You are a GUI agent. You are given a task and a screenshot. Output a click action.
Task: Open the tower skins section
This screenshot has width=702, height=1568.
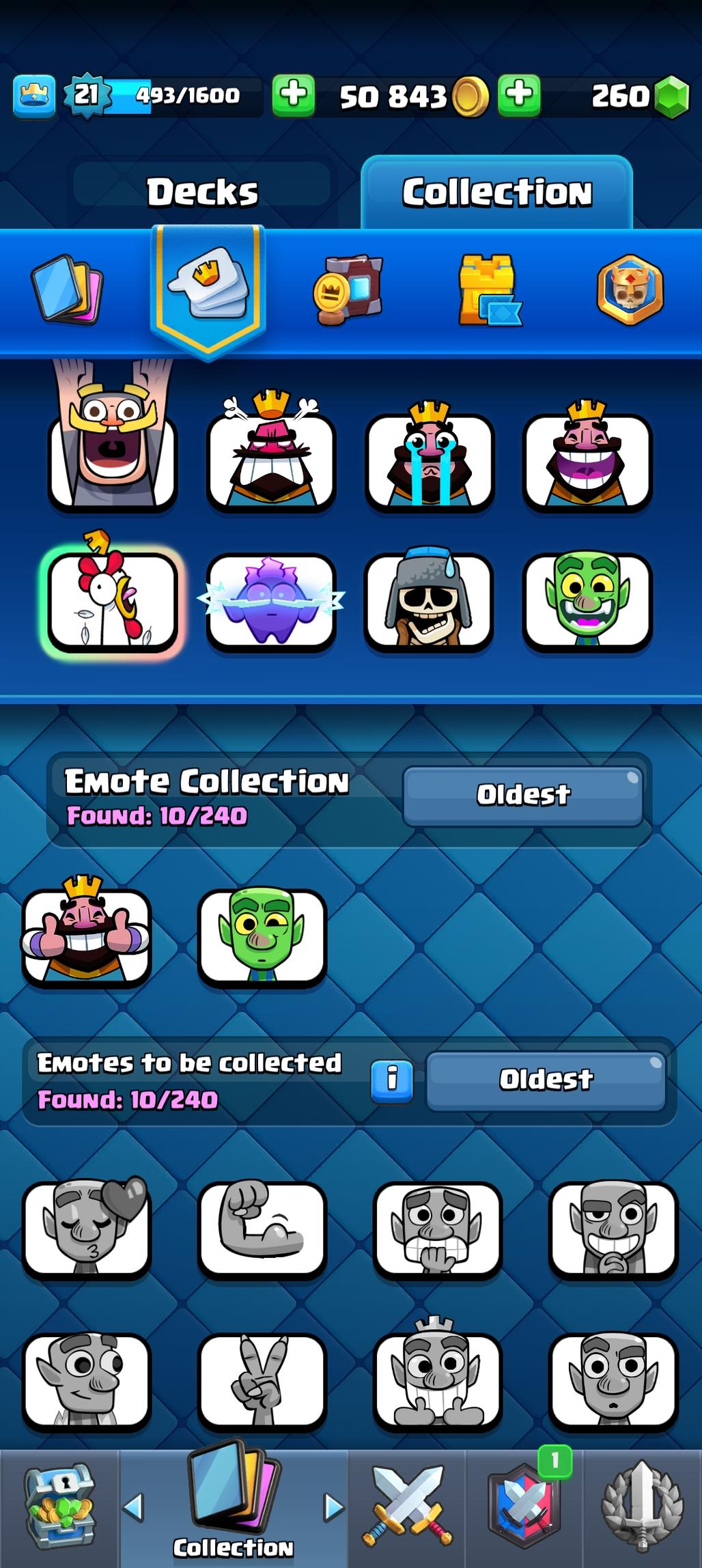pyautogui.click(x=489, y=290)
